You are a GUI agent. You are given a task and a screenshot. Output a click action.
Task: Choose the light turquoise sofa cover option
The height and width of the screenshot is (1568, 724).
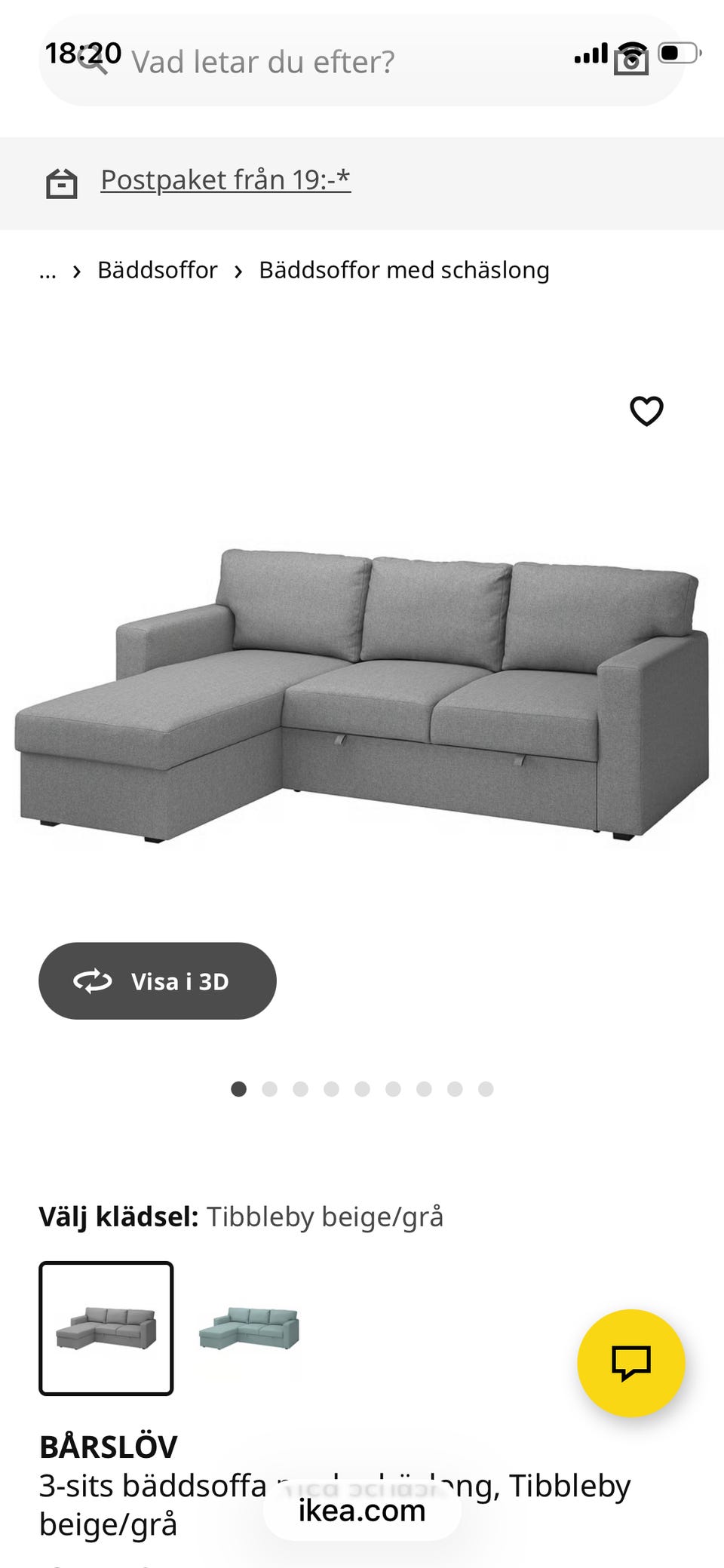(x=249, y=1328)
